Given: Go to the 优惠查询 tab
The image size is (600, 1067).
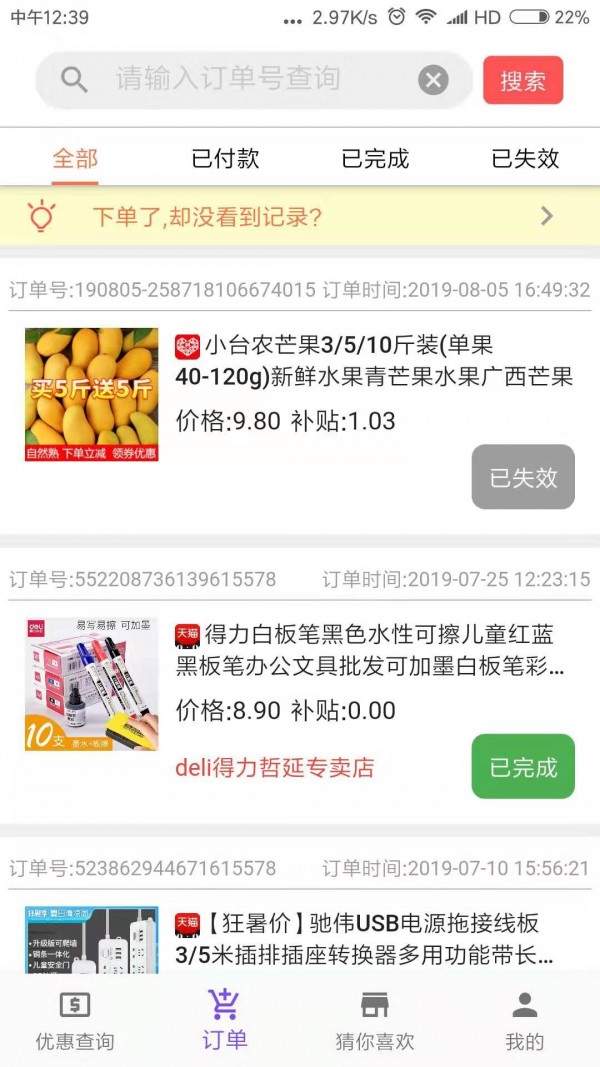Looking at the screenshot, I should pyautogui.click(x=75, y=1022).
